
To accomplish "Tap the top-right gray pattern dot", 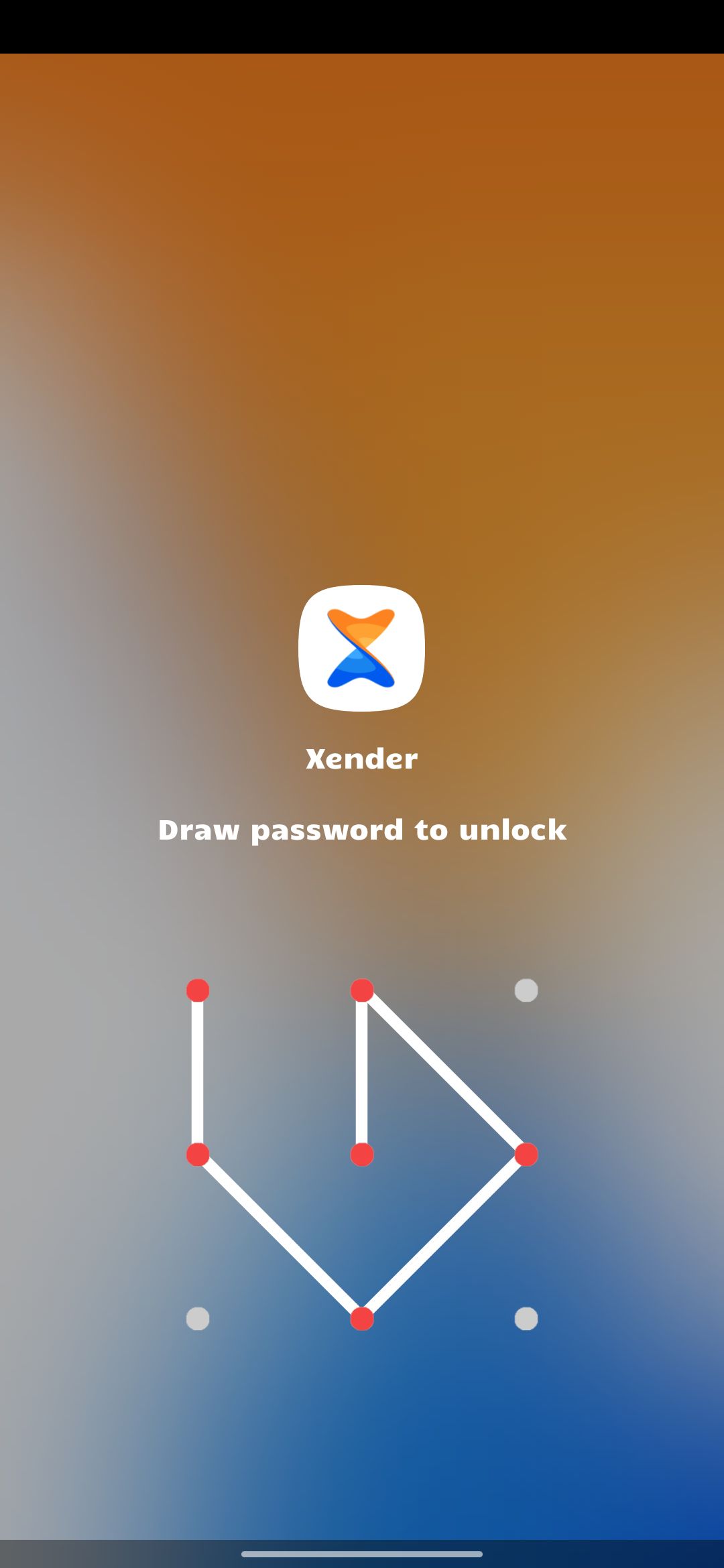I will [x=526, y=990].
